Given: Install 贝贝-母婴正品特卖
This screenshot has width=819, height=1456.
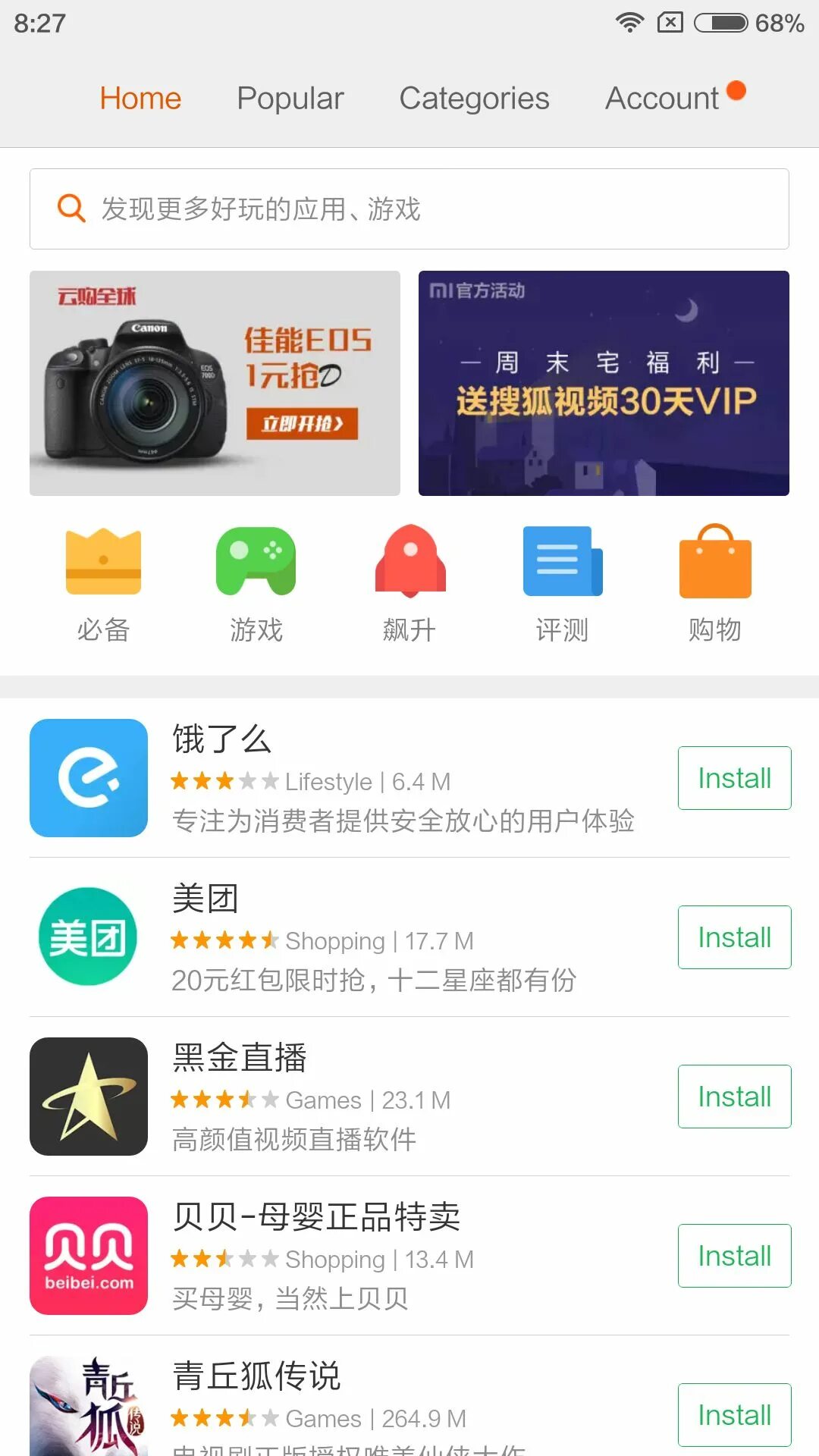Looking at the screenshot, I should point(734,1256).
